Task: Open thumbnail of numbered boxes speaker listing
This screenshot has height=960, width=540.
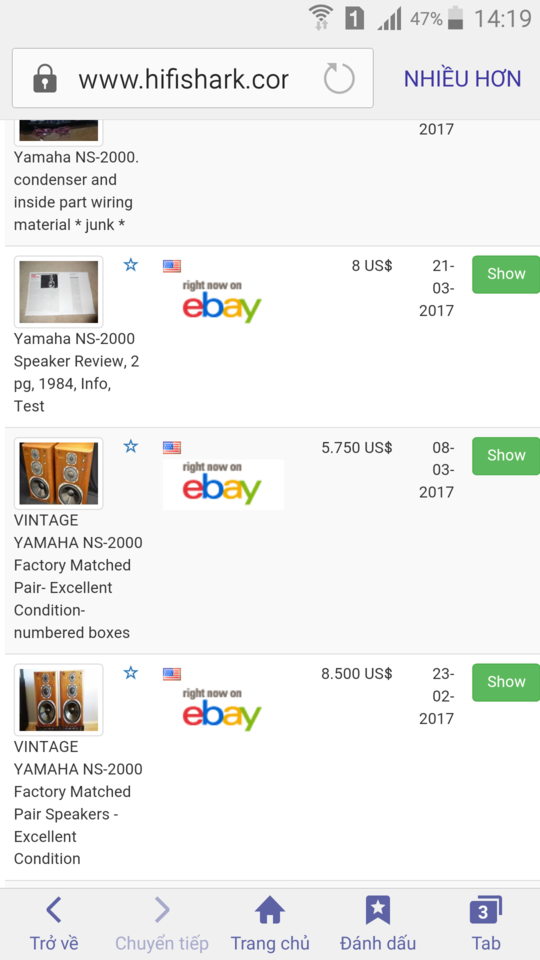Action: [x=59, y=473]
